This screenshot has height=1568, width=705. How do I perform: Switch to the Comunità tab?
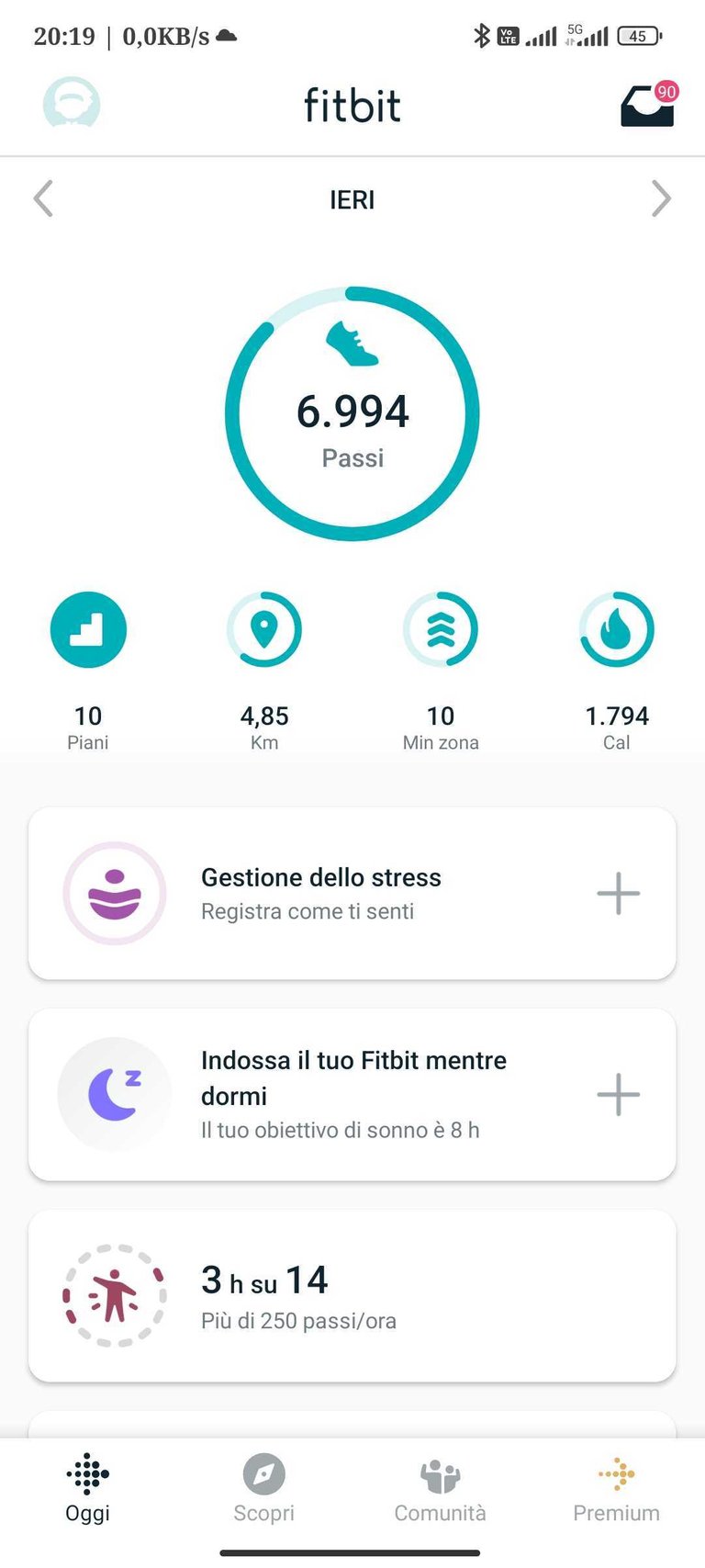click(441, 1489)
